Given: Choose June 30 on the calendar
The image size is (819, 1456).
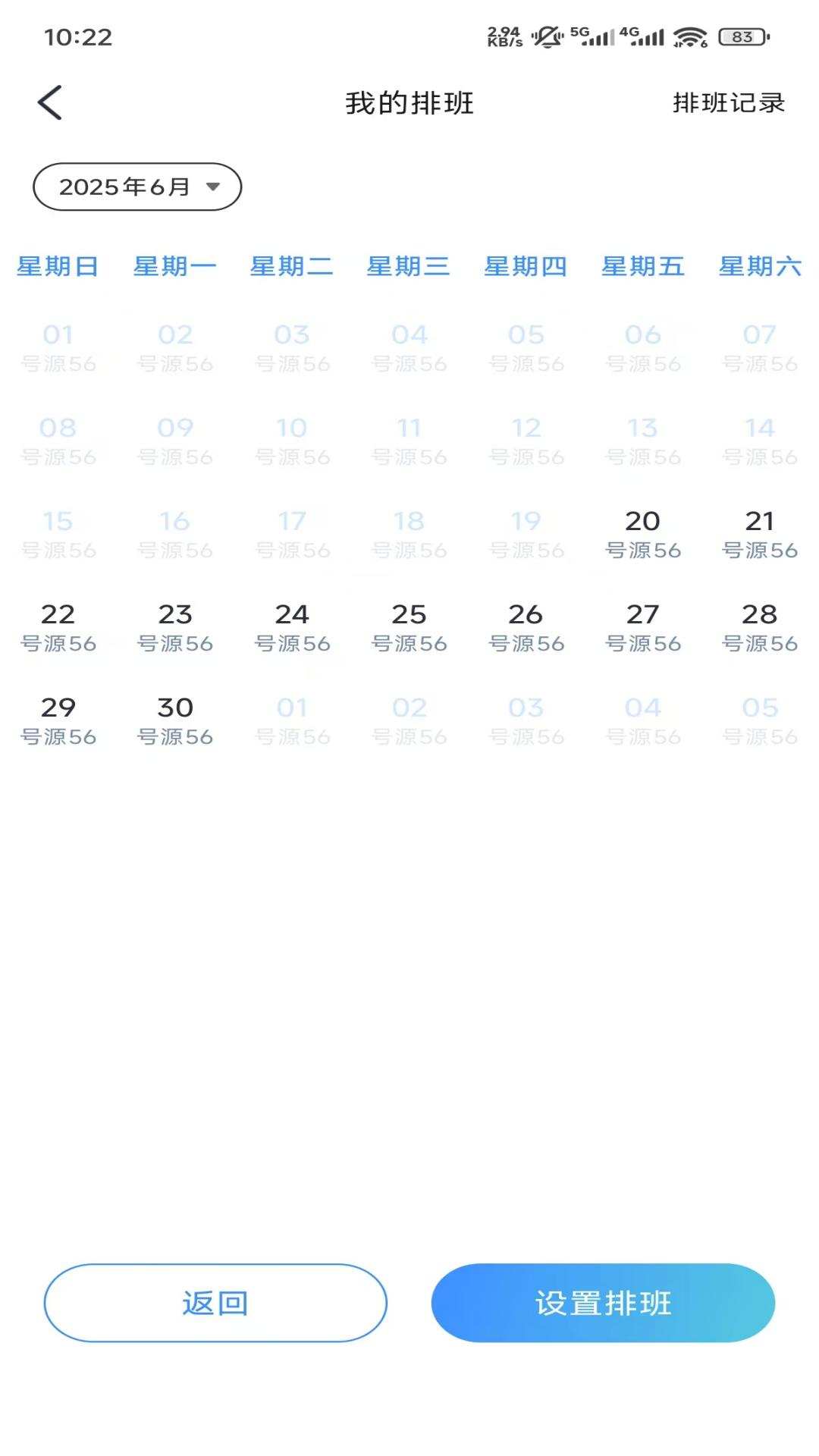Looking at the screenshot, I should (x=175, y=720).
